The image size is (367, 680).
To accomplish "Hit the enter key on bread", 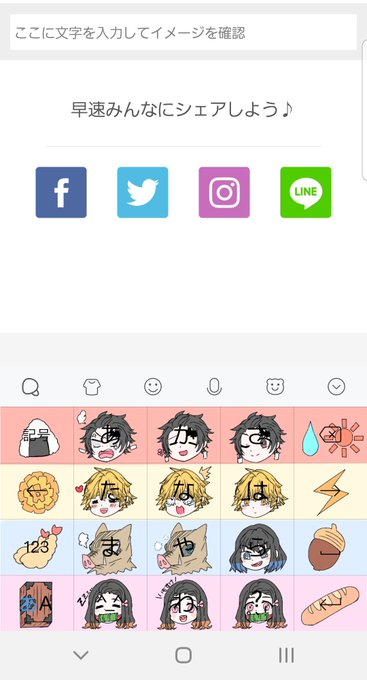I will [x=331, y=603].
